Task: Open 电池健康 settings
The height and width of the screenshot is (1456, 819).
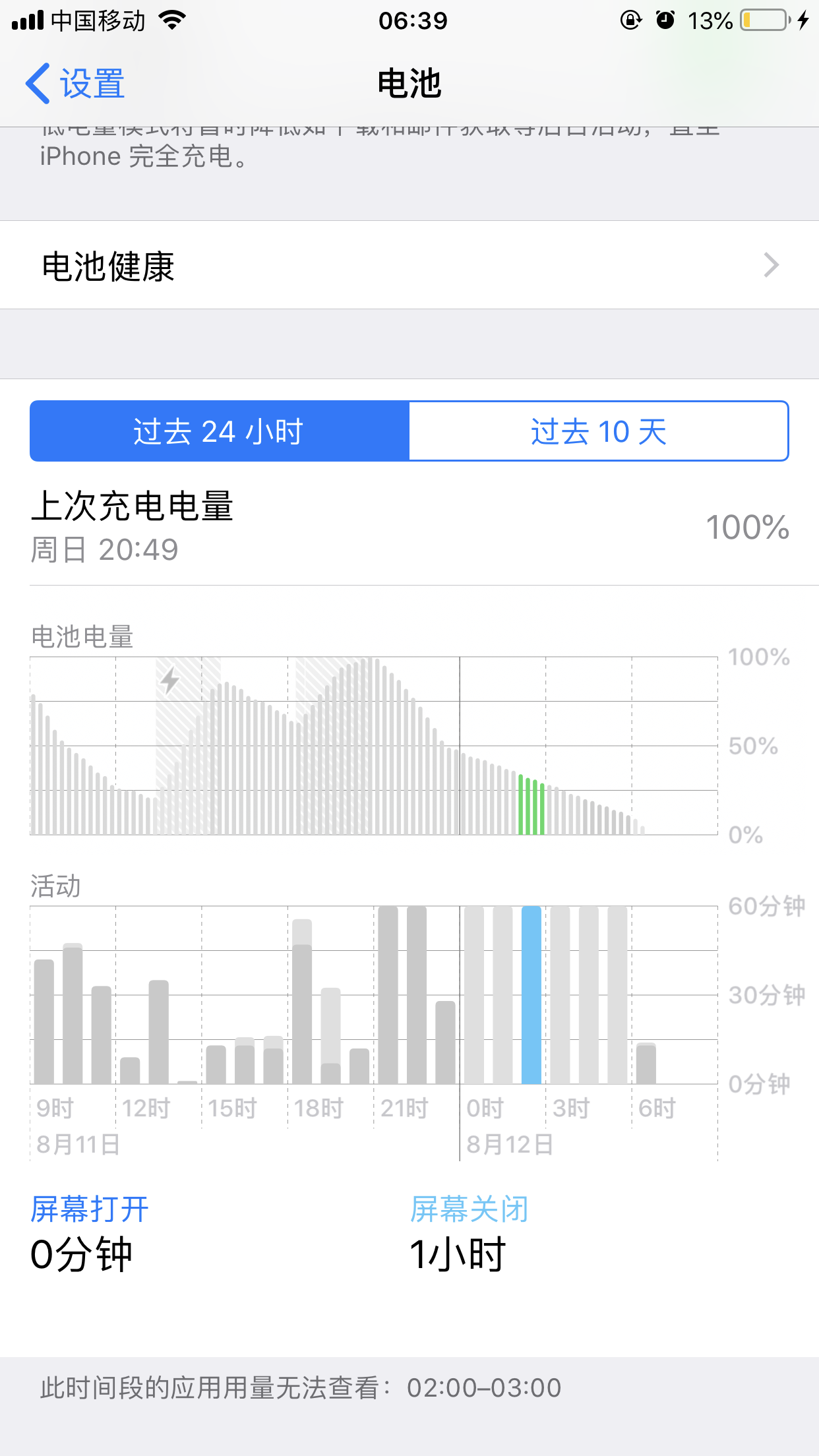Action: click(409, 265)
